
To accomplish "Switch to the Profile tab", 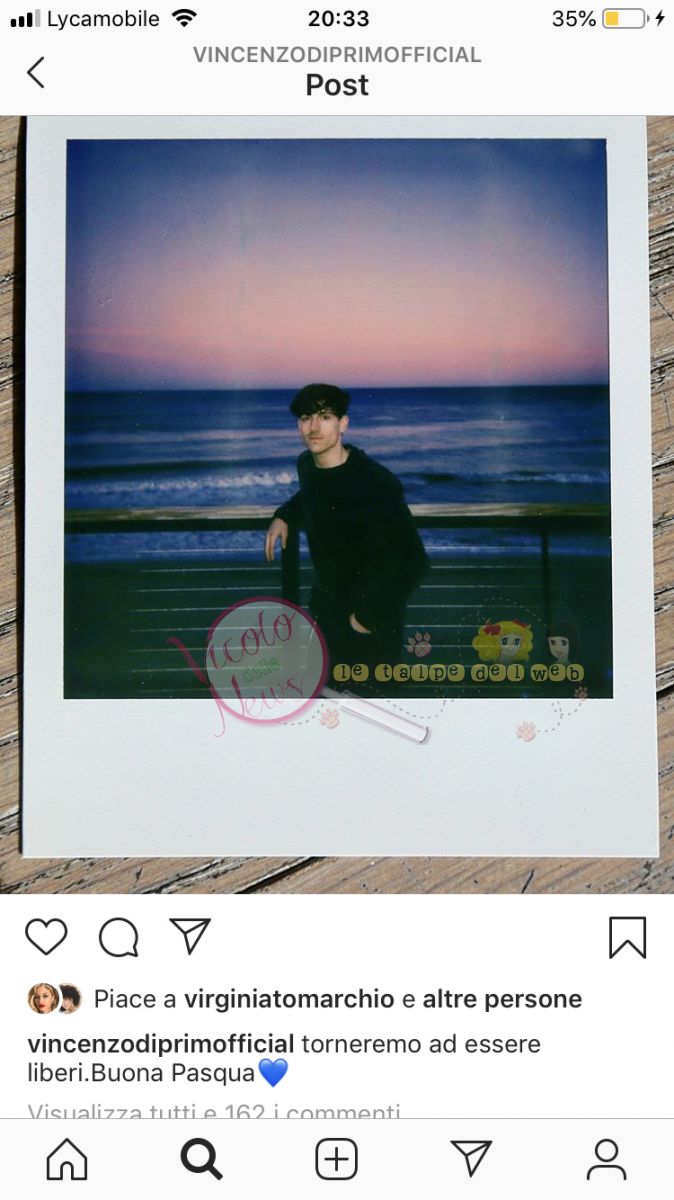I will 606,1160.
